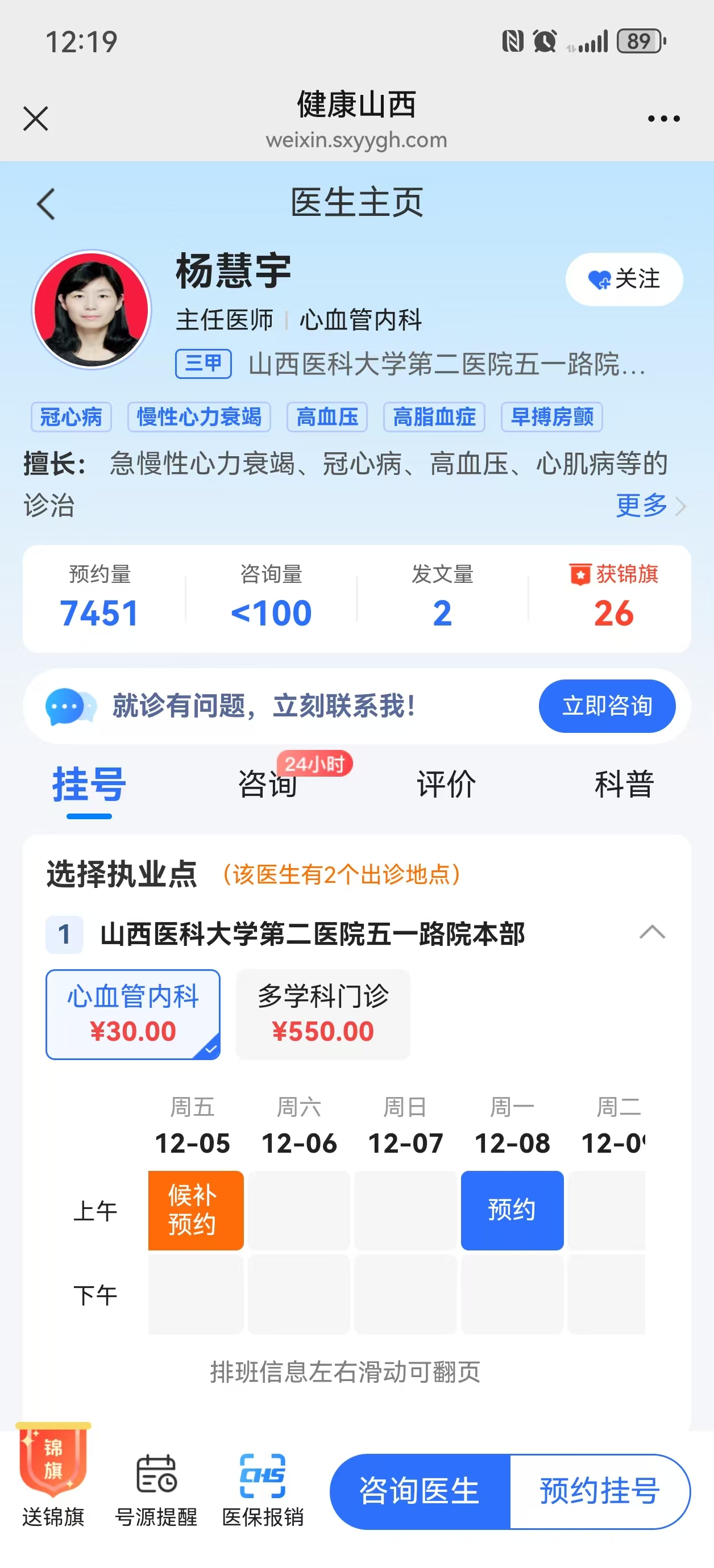Switch to the 评价 tab
The width and height of the screenshot is (714, 1568).
(446, 784)
